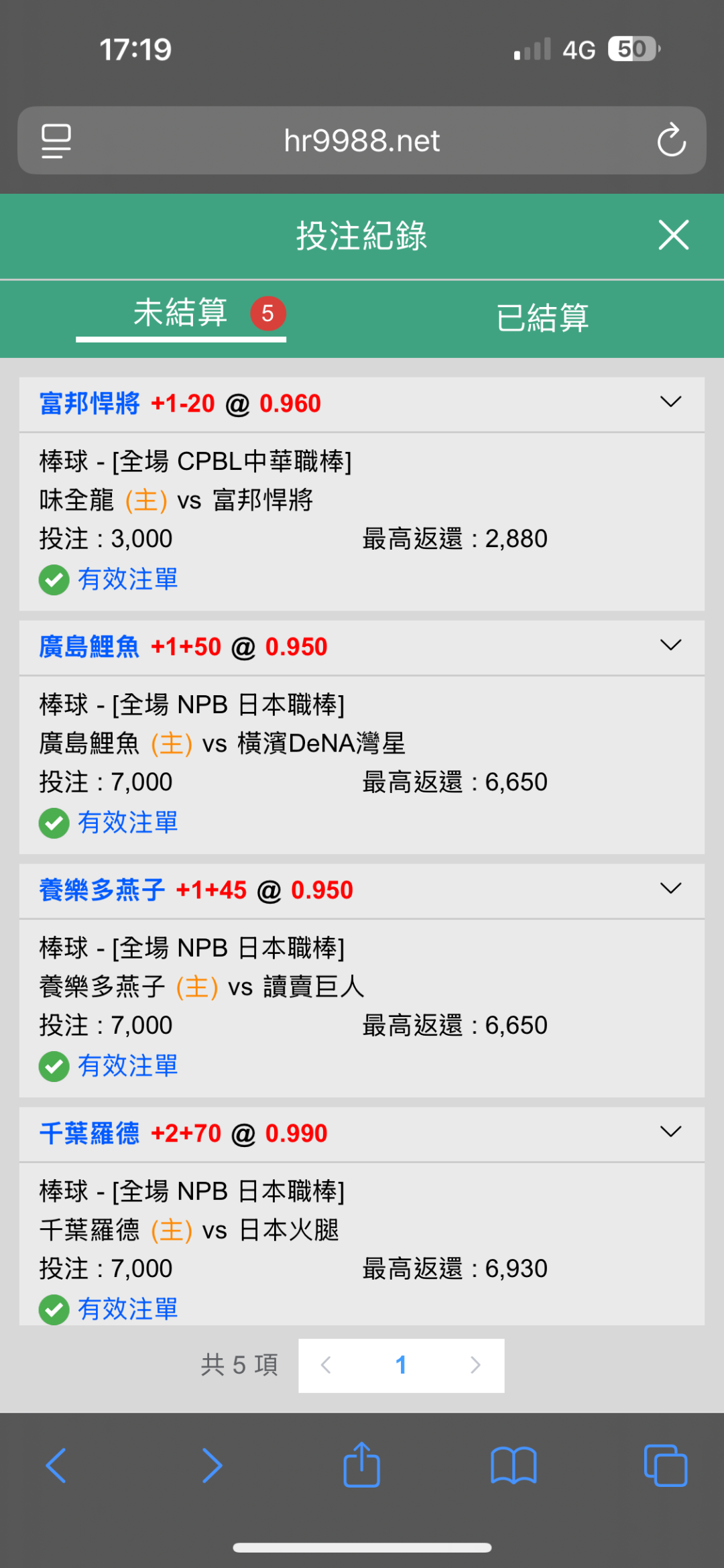
Task: Go back in browser history
Action: click(56, 1465)
